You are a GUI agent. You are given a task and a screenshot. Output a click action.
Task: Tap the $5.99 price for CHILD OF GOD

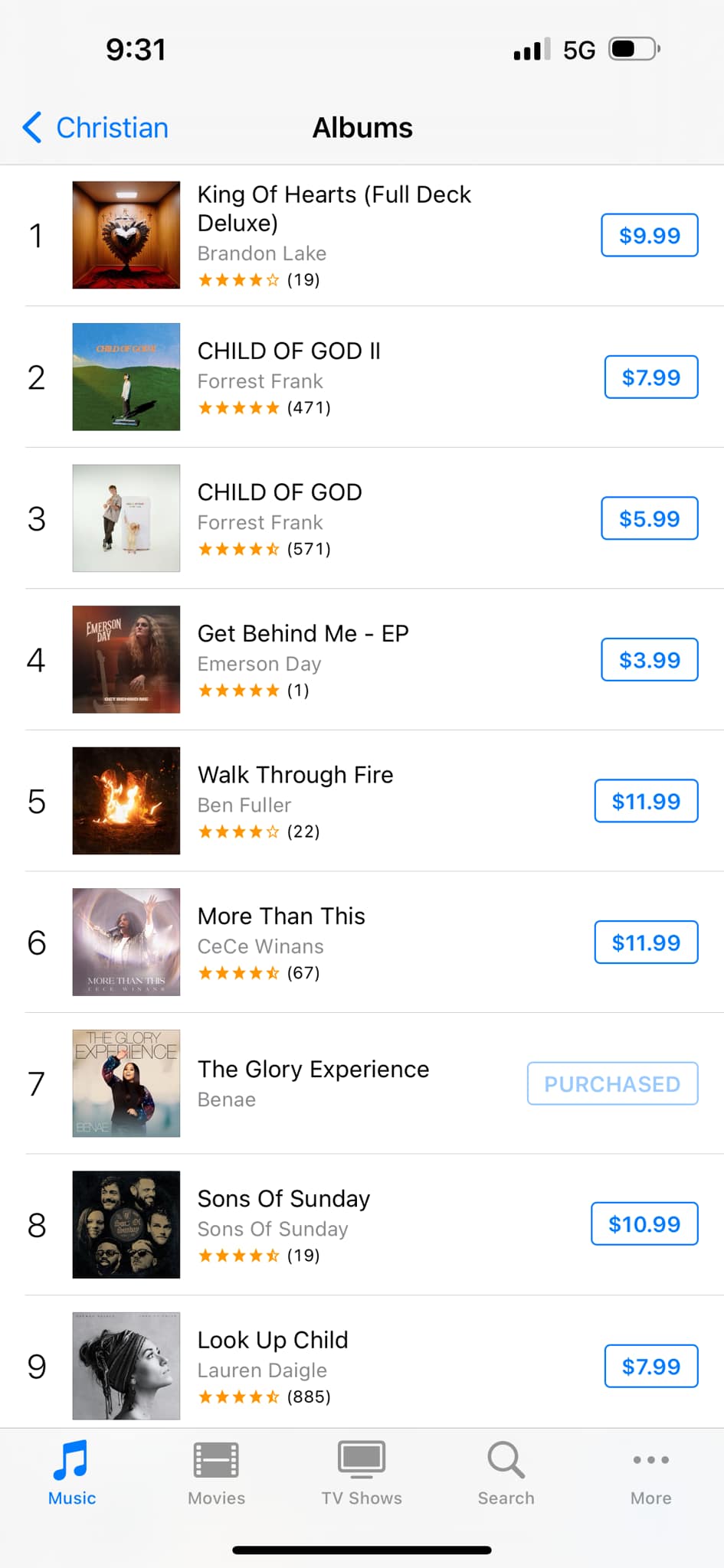click(650, 518)
